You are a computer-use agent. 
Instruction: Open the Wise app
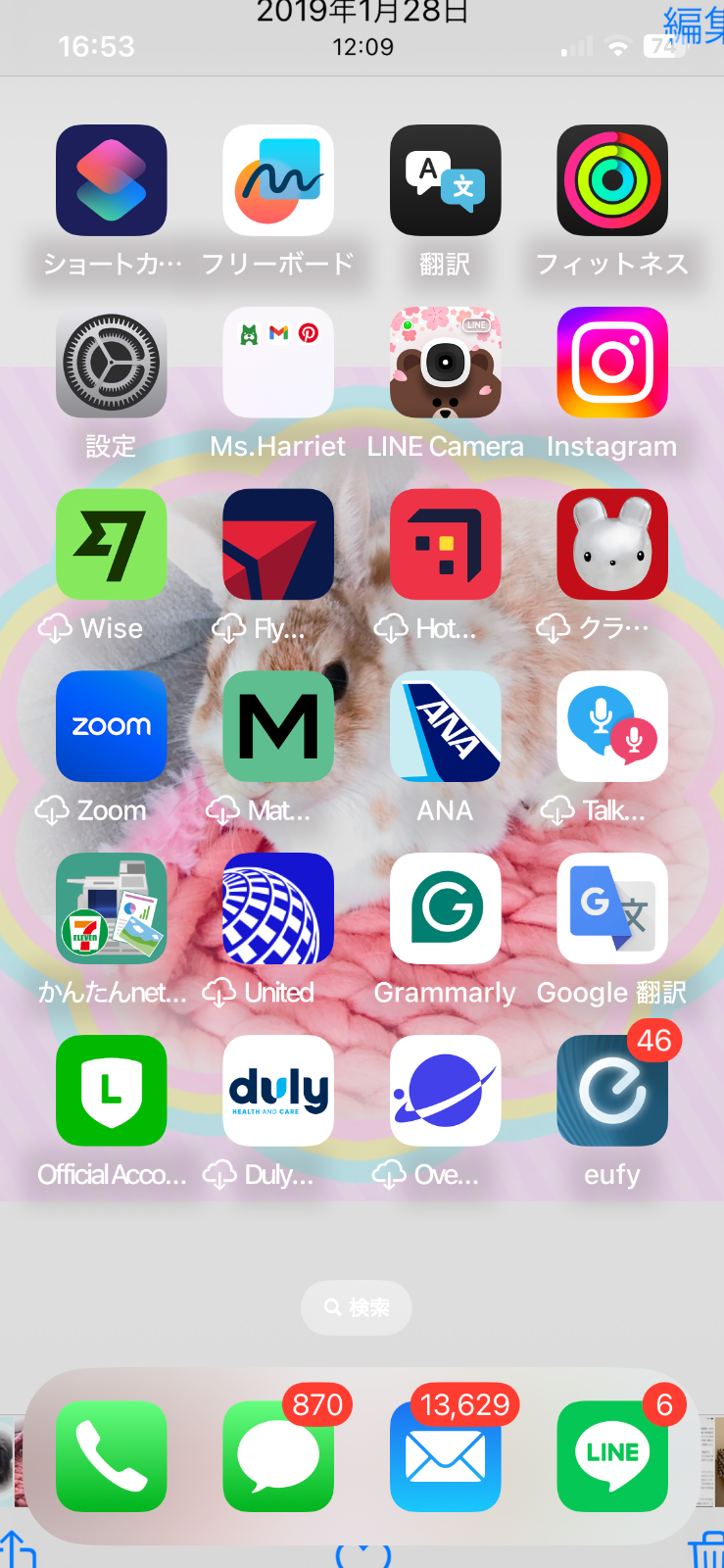(x=111, y=545)
